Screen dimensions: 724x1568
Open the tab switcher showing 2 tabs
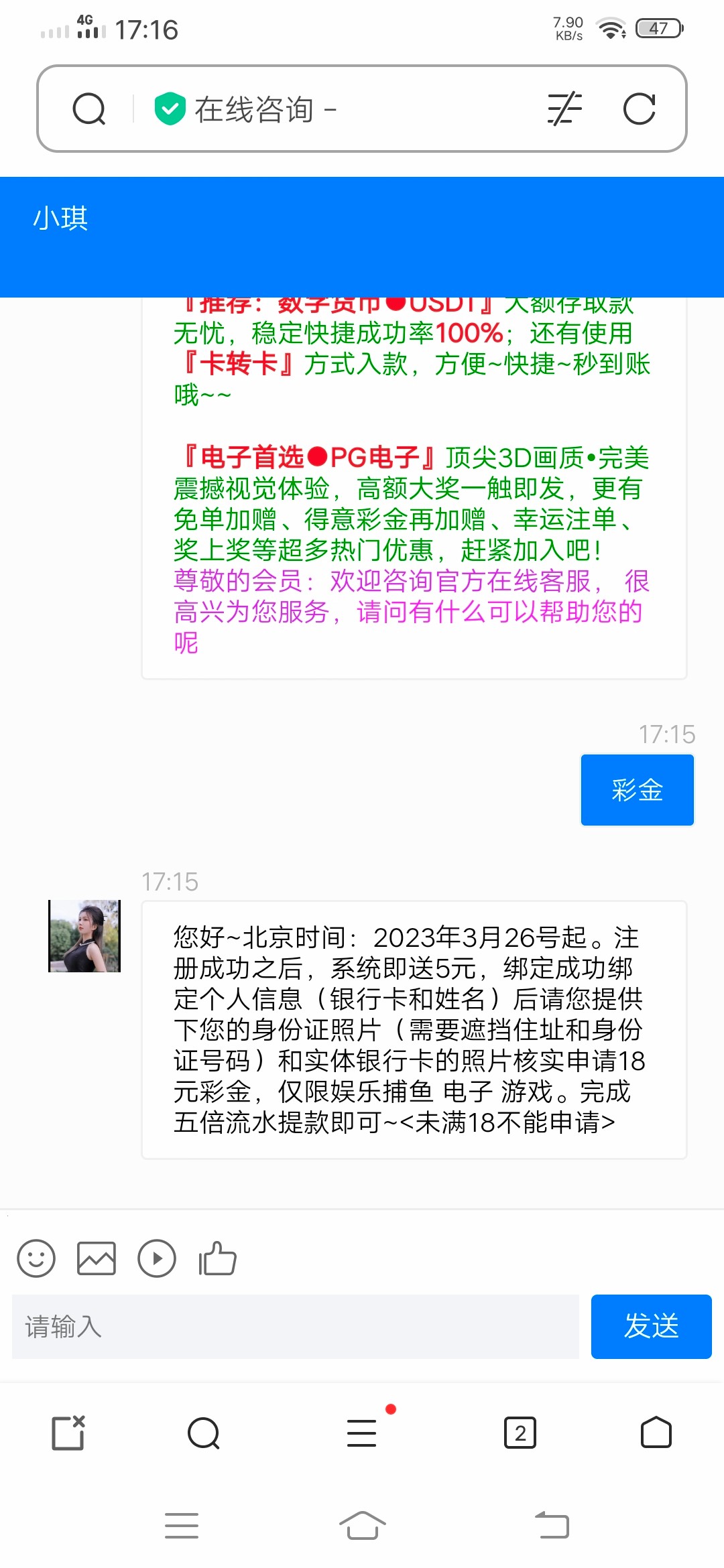click(520, 1433)
